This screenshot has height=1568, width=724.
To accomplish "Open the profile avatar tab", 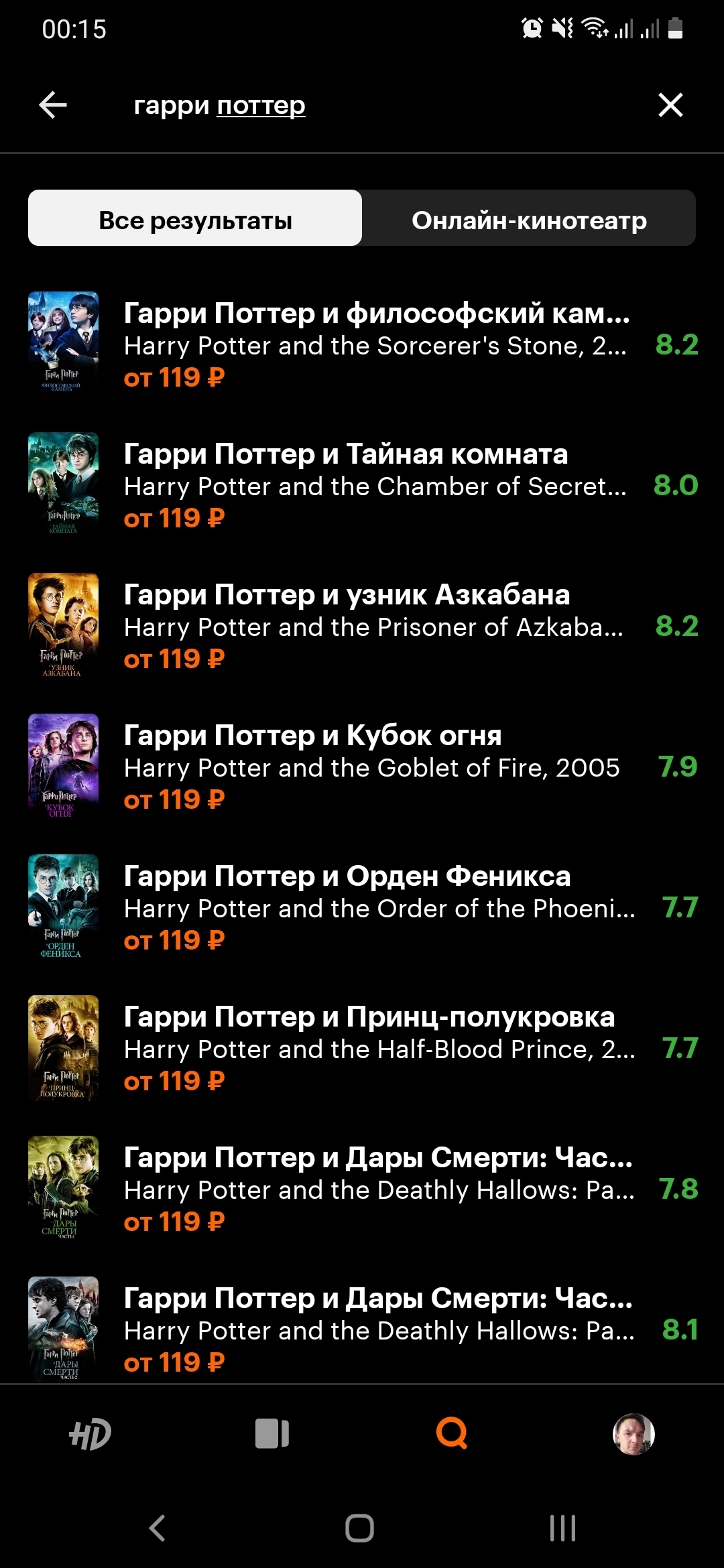I will (x=633, y=1434).
